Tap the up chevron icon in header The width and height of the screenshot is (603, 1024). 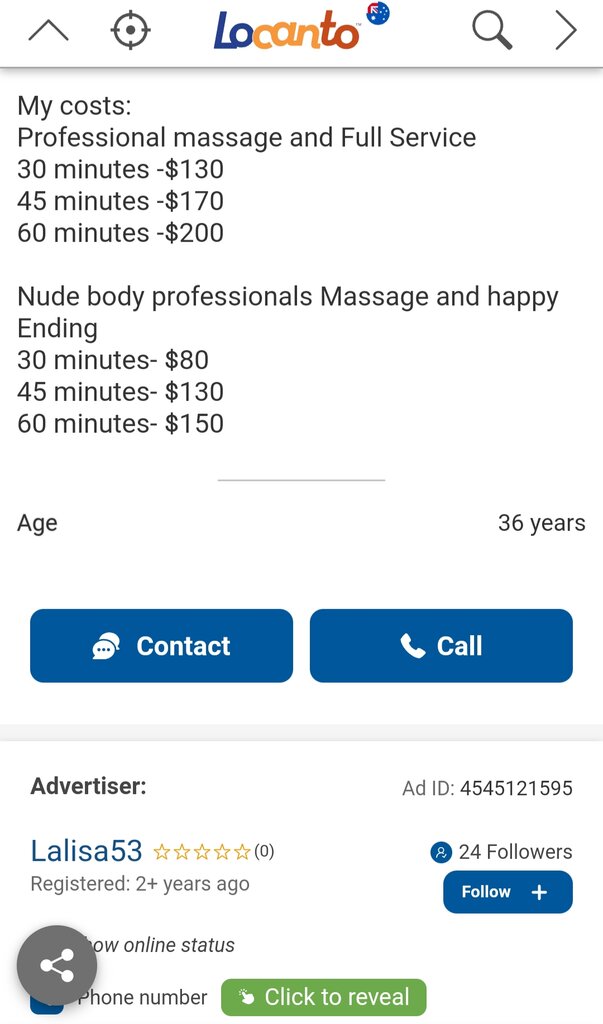point(48,30)
